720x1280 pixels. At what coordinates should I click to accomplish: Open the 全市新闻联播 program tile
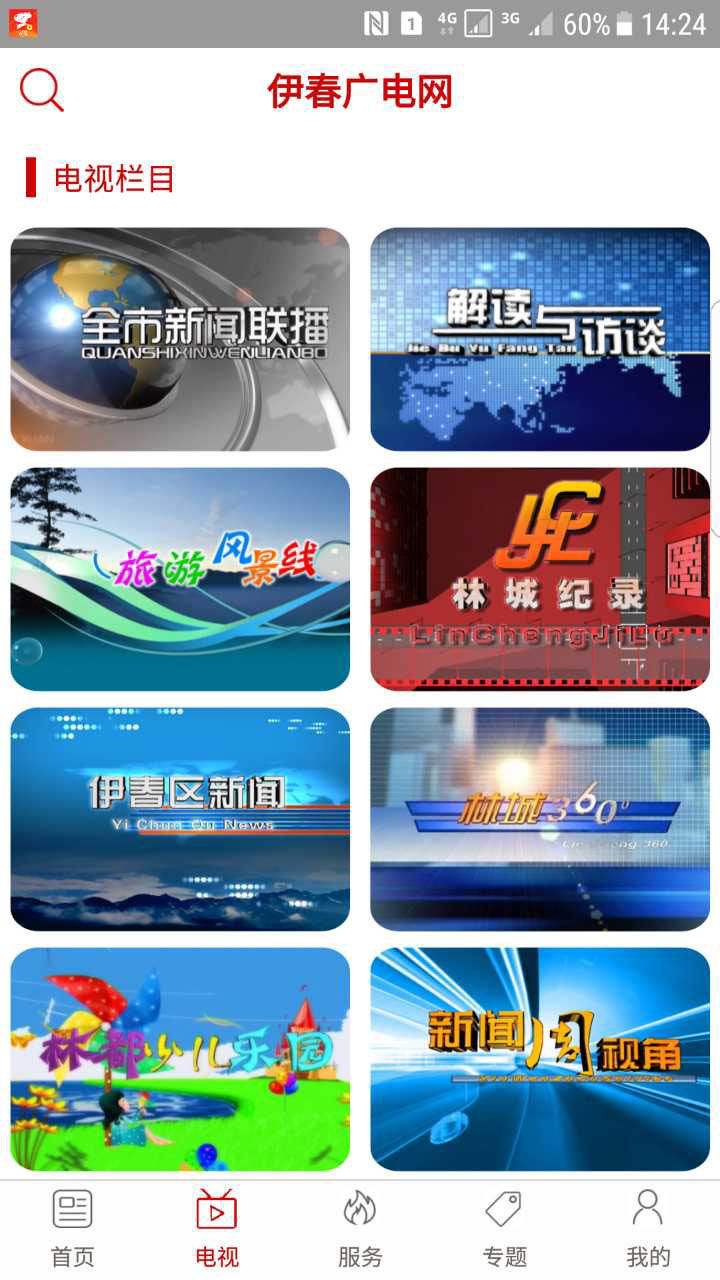pos(180,339)
